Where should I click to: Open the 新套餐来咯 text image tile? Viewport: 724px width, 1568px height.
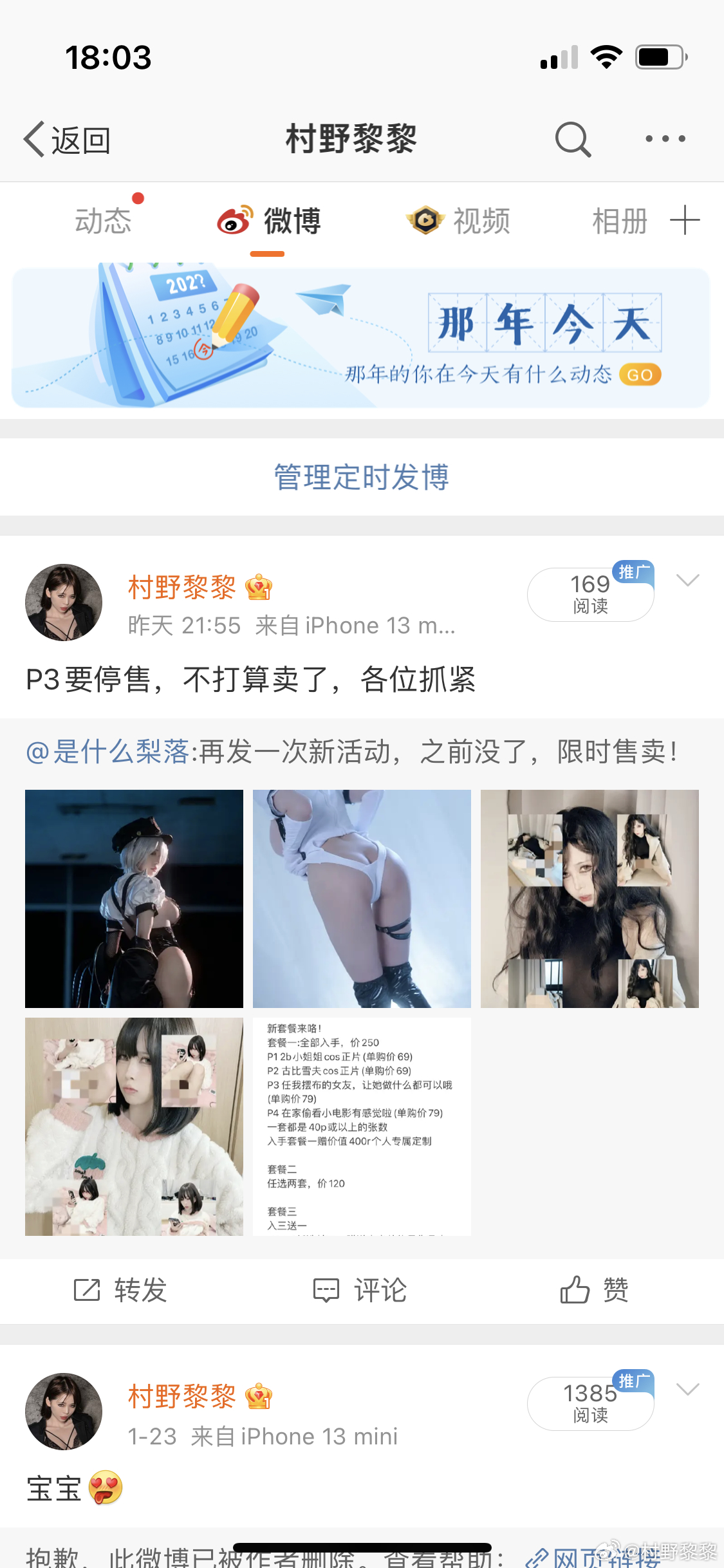pos(362,1126)
